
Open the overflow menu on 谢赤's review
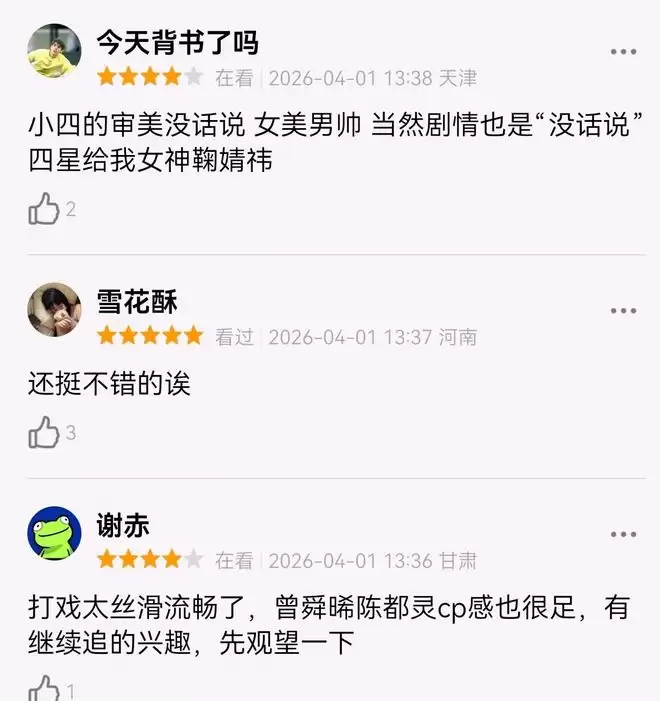click(x=623, y=535)
